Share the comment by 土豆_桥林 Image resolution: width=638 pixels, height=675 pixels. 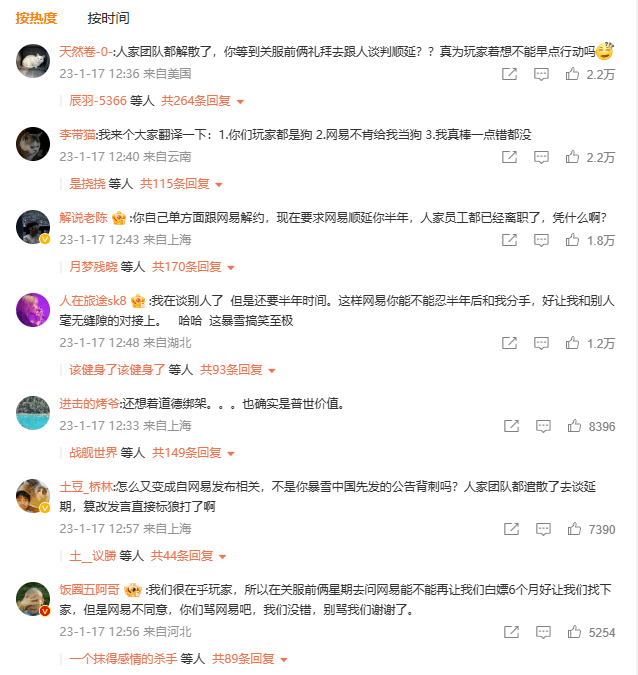[510, 529]
